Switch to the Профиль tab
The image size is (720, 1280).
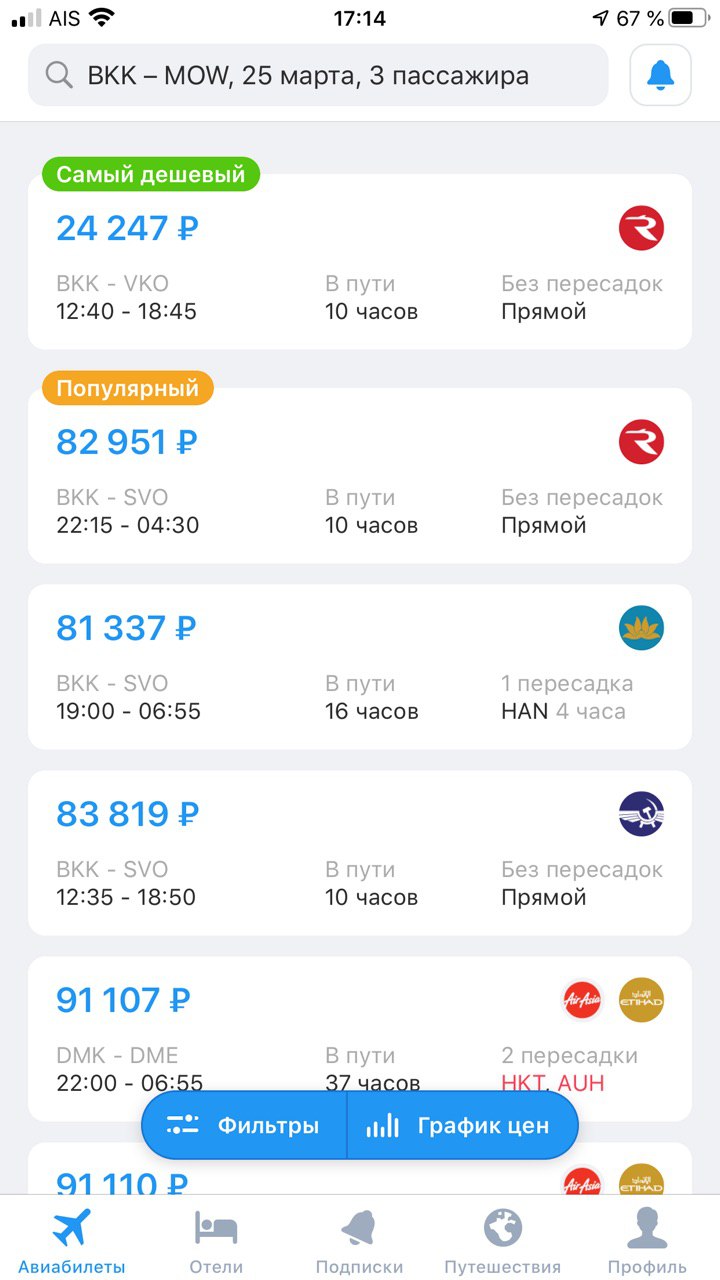pyautogui.click(x=647, y=1240)
